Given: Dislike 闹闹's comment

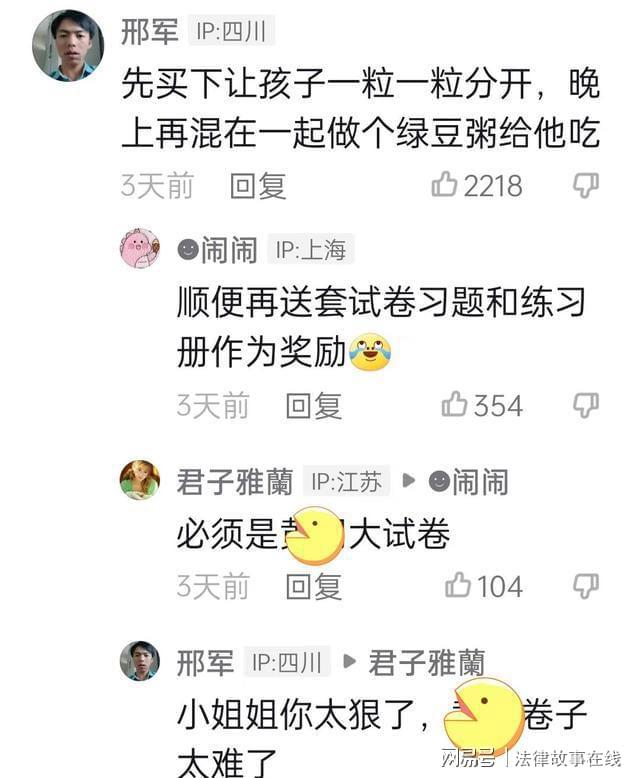Looking at the screenshot, I should [x=585, y=405].
